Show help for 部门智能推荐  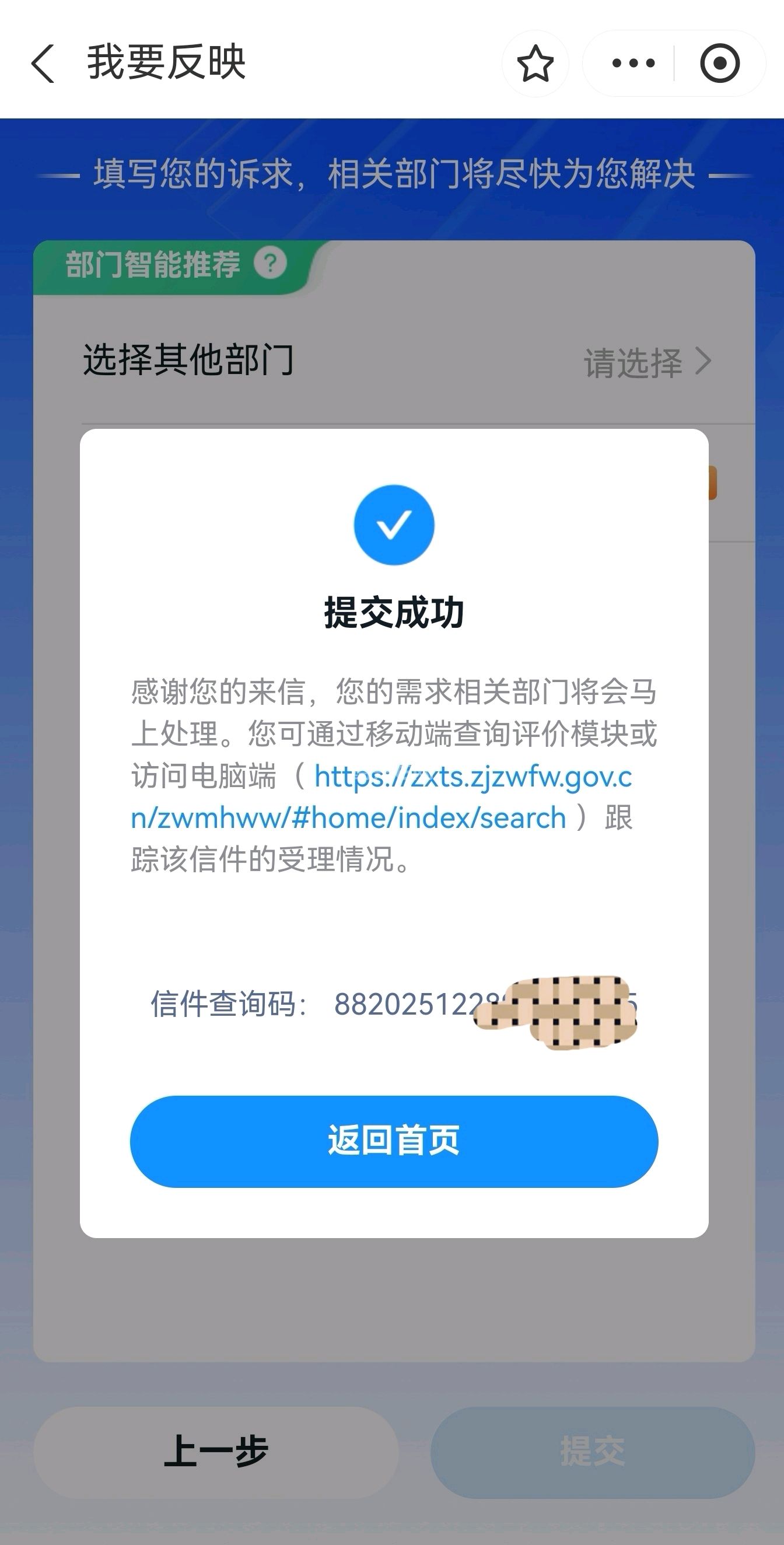click(271, 263)
